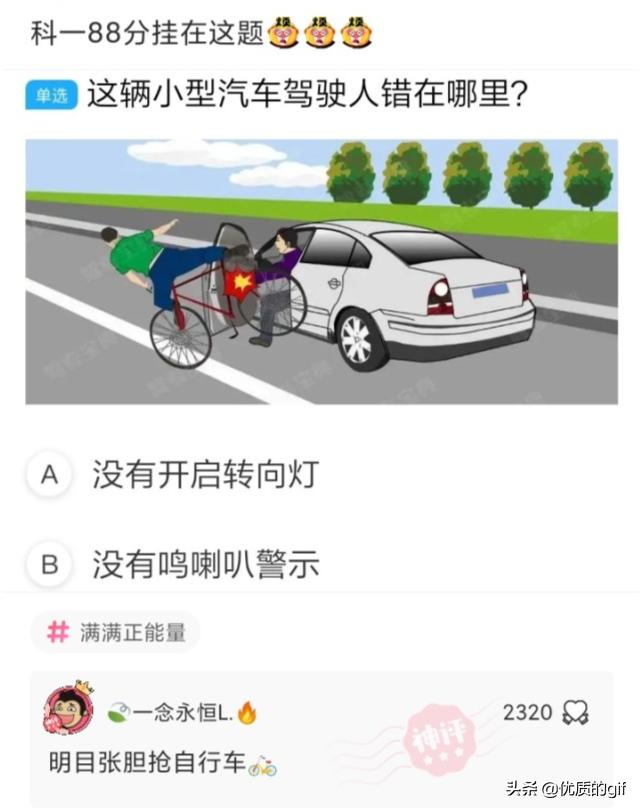Open the driving quiz picture in the post
640x811 pixels.
point(320,271)
